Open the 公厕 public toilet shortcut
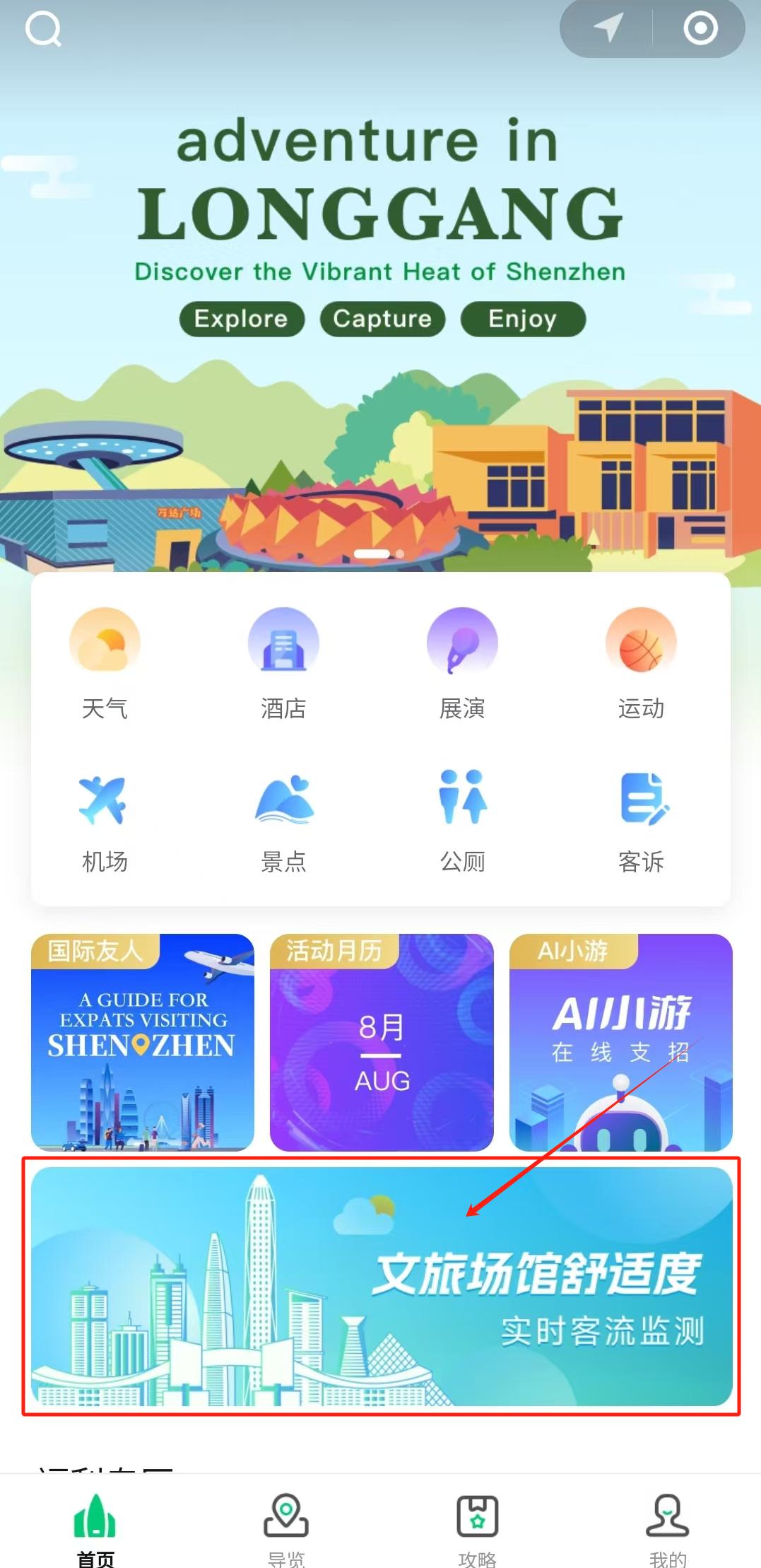This screenshot has width=761, height=1568. 462,820
